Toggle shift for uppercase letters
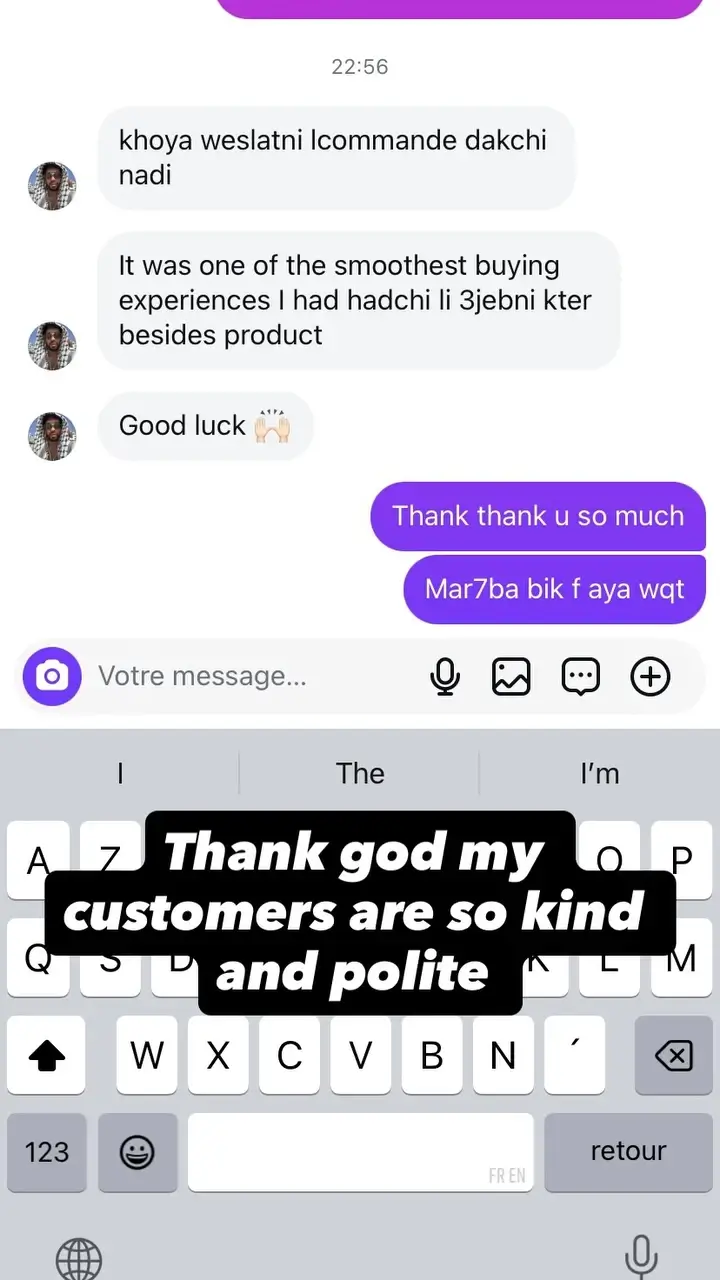720x1280 pixels. coord(47,1055)
